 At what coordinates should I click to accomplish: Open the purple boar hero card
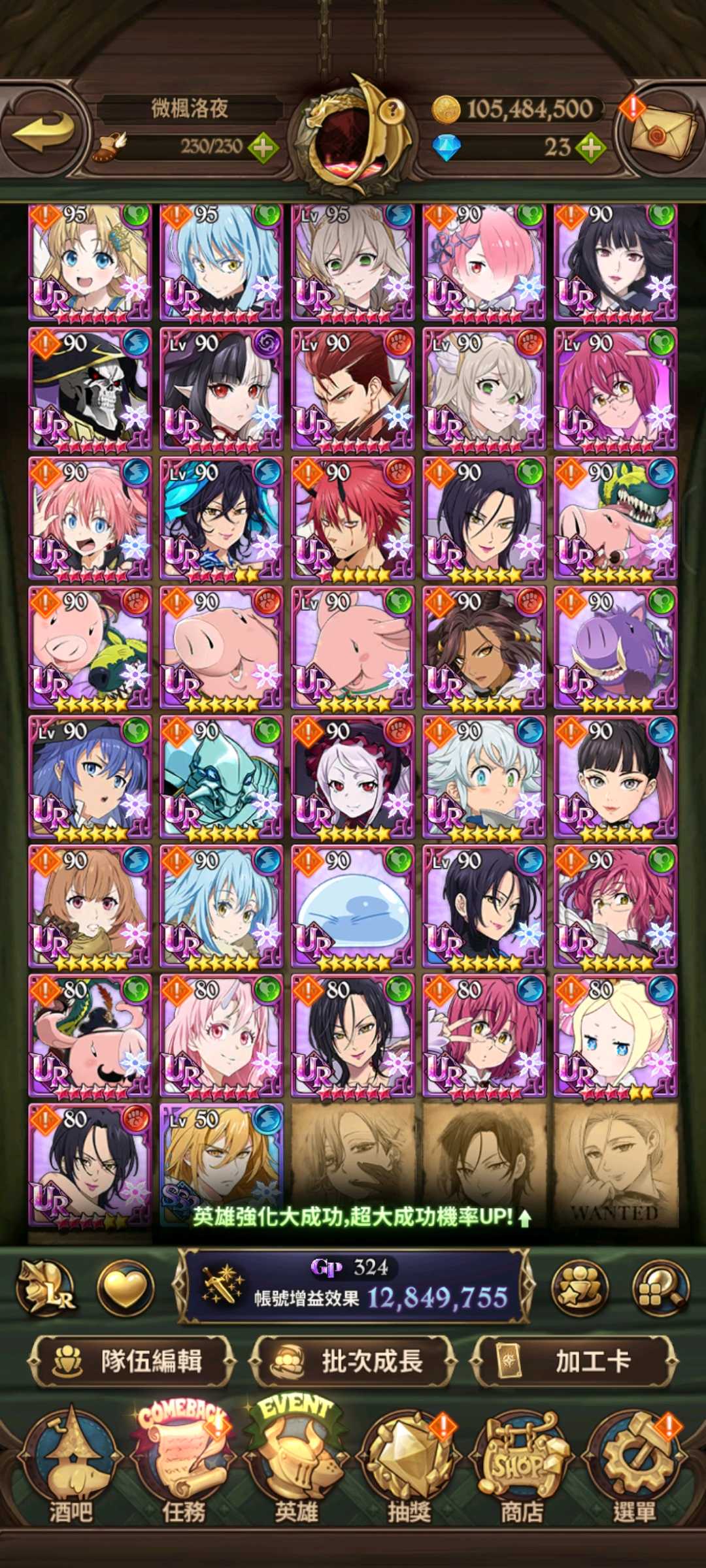[x=614, y=647]
